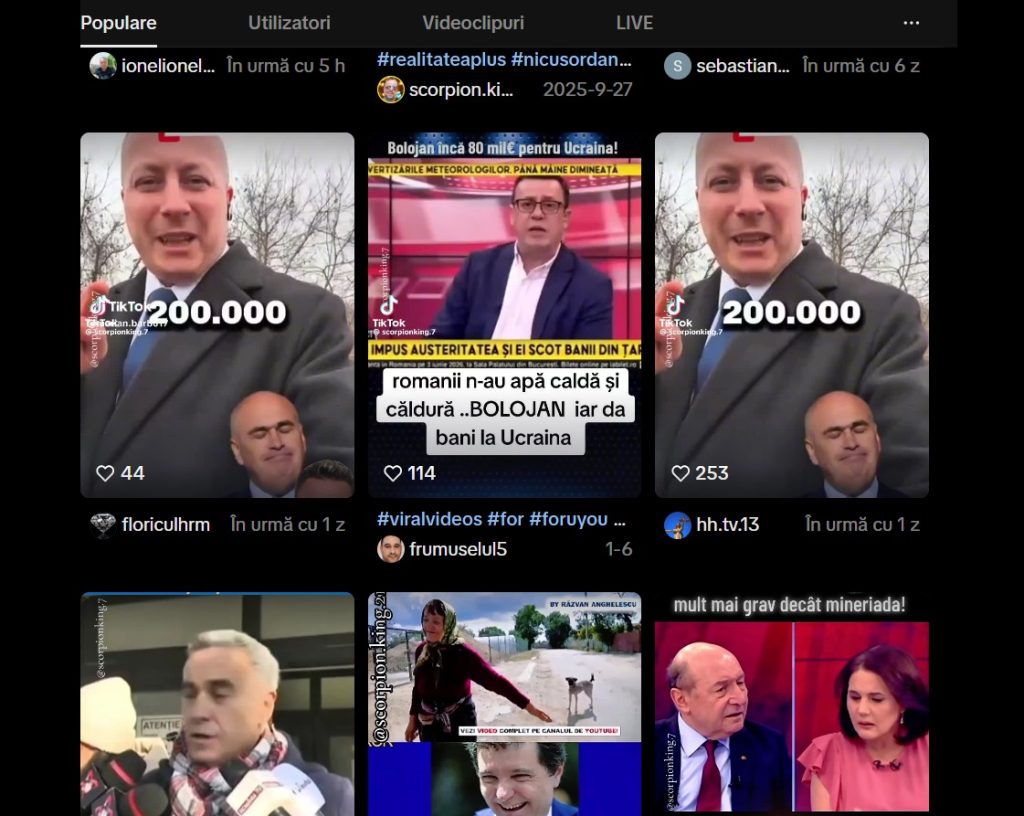The image size is (1024, 816).
Task: Visit floriculhrm's profile
Action: [x=165, y=524]
